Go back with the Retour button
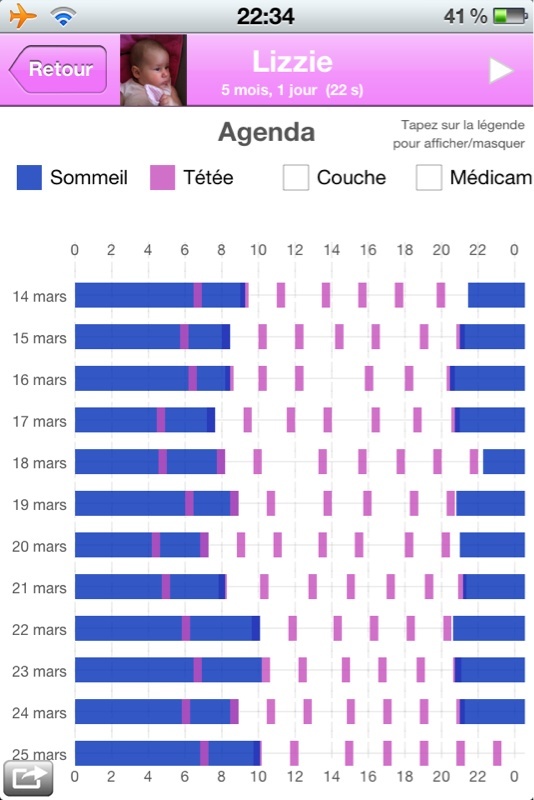The image size is (534, 800). [58, 69]
